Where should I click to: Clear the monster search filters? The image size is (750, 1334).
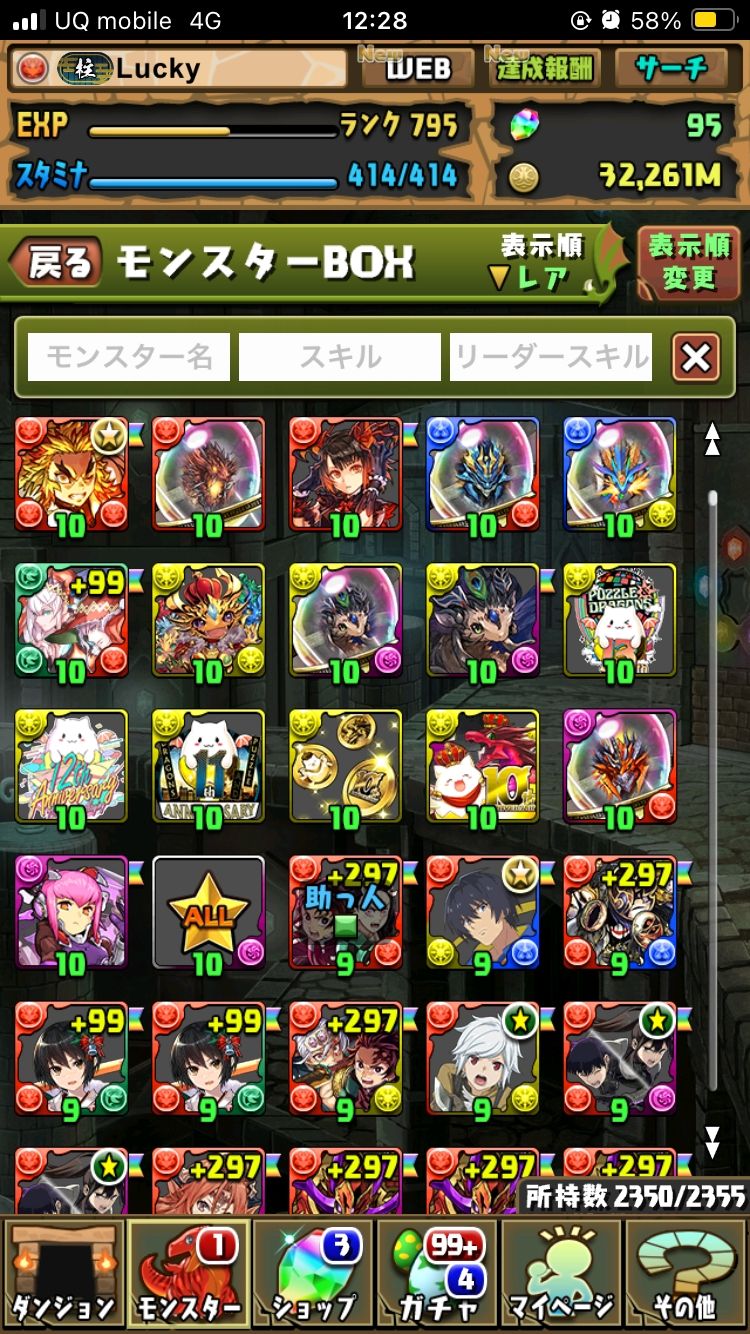click(x=696, y=357)
